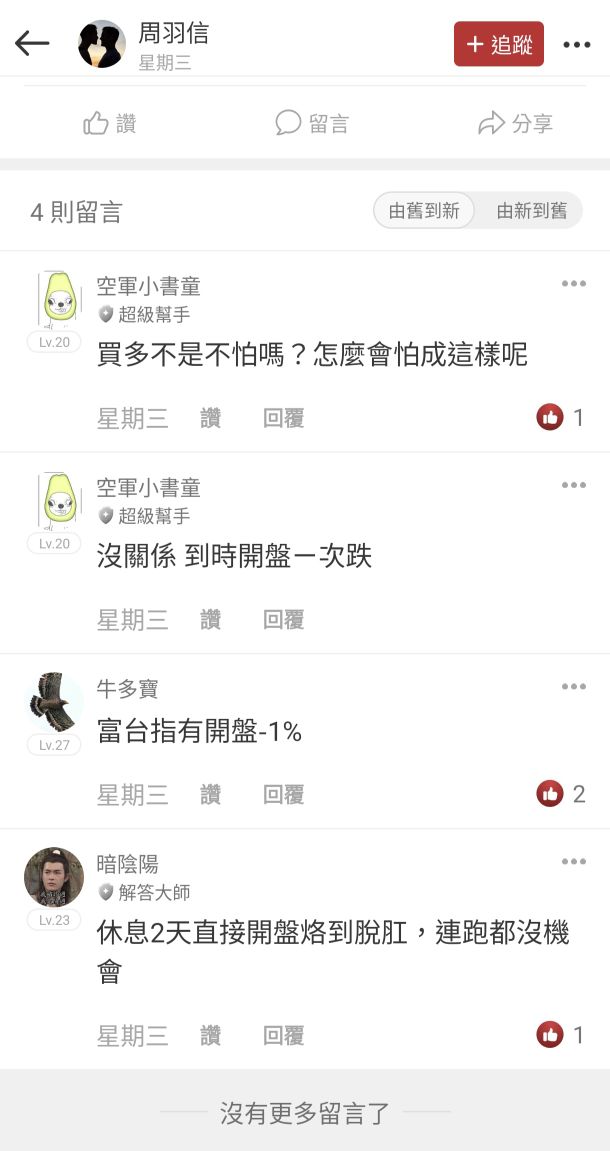This screenshot has width=610, height=1151.
Task: Open options for 暗陰陽's comment
Action: point(573,862)
